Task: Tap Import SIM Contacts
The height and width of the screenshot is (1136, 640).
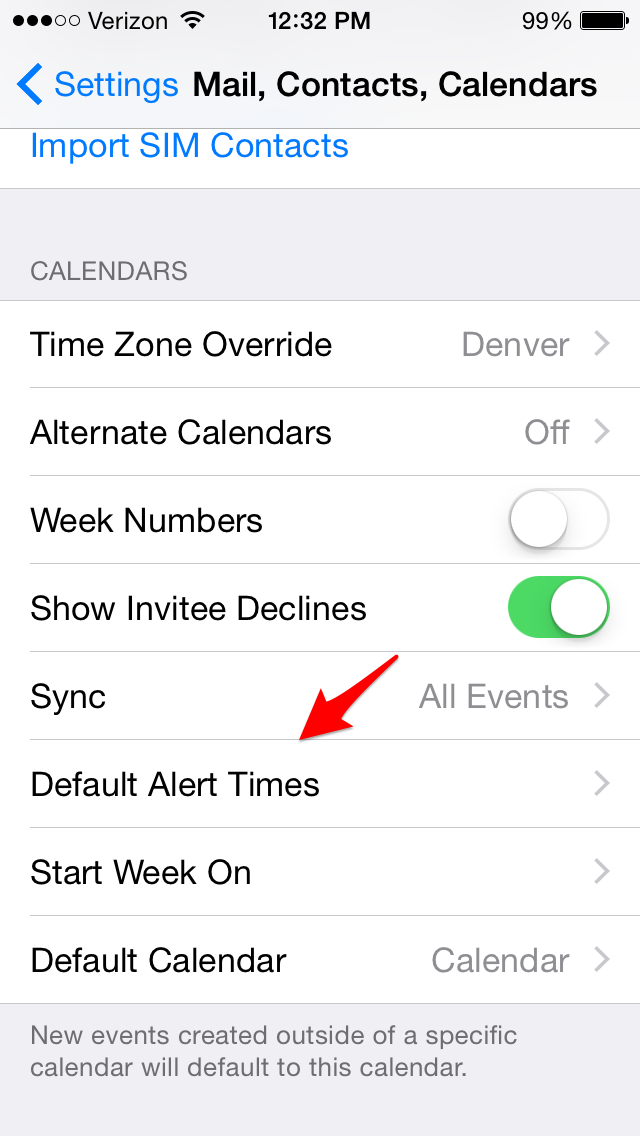Action: coord(189,146)
